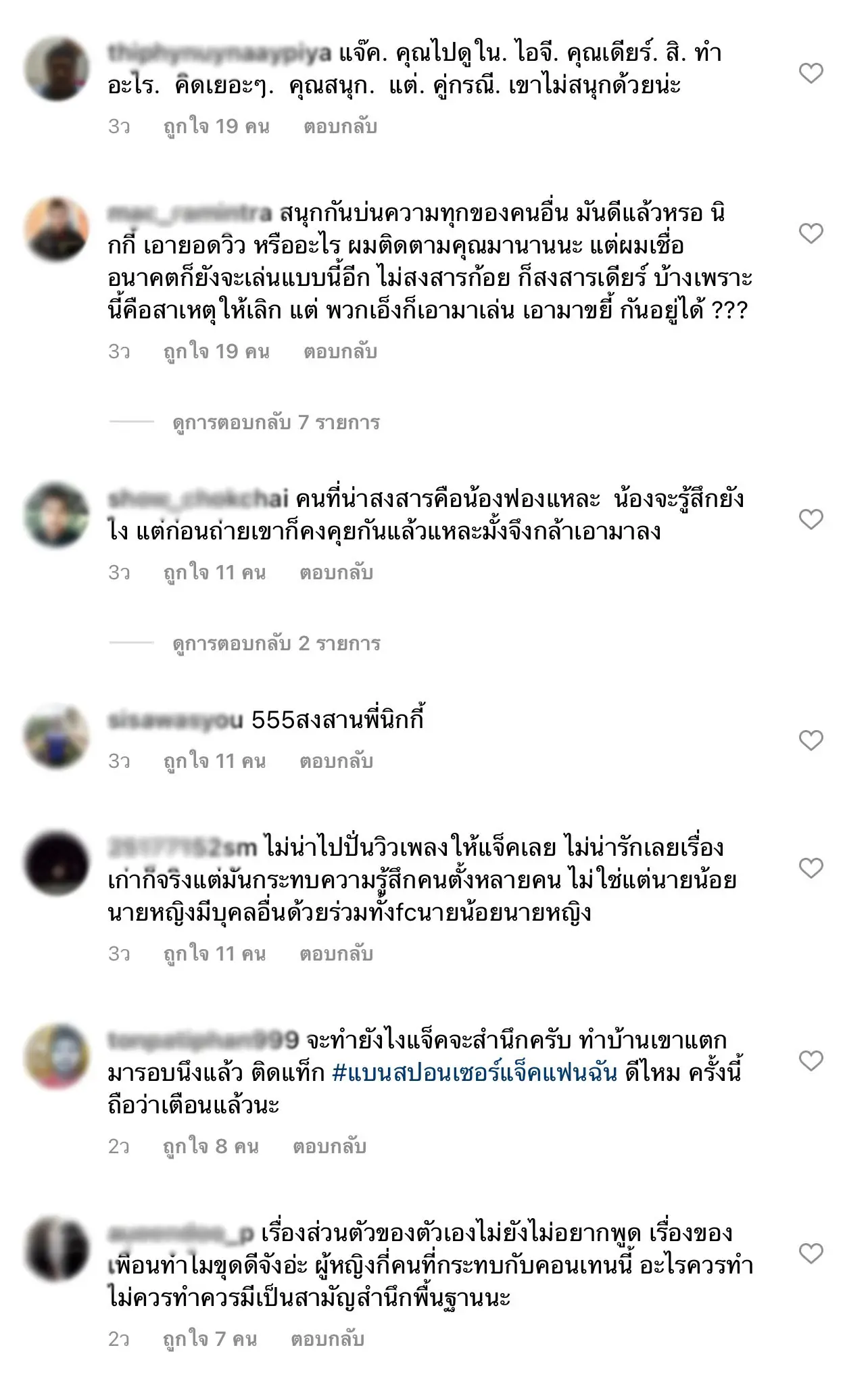This screenshot has width=868, height=1379.
Task: Reply to the comment about น้องฟอง
Action: click(x=336, y=573)
